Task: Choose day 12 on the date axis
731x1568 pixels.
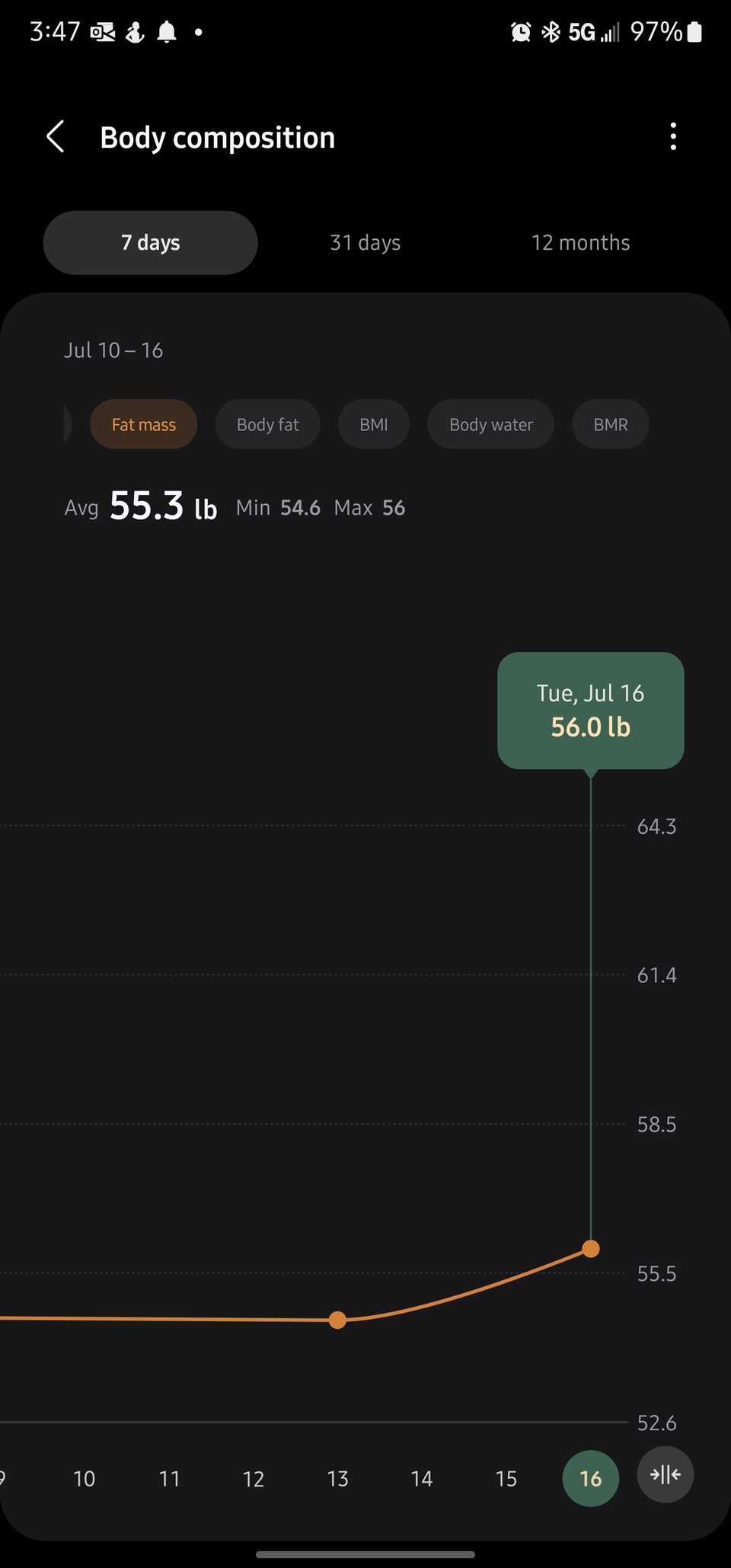Action: click(253, 1479)
